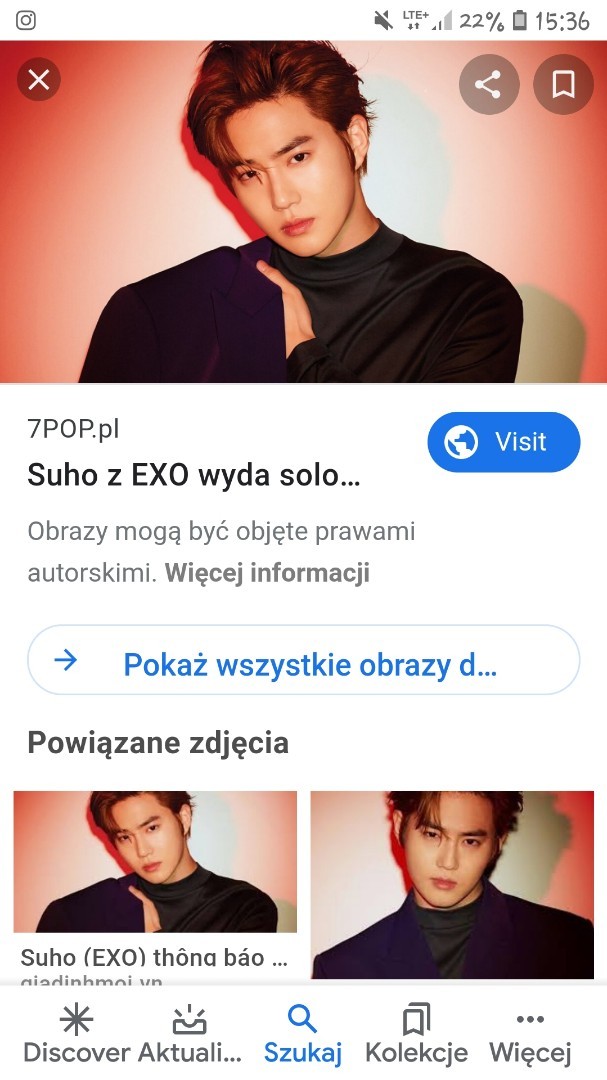
Task: Select the Szukaj tab
Action: 303,1035
